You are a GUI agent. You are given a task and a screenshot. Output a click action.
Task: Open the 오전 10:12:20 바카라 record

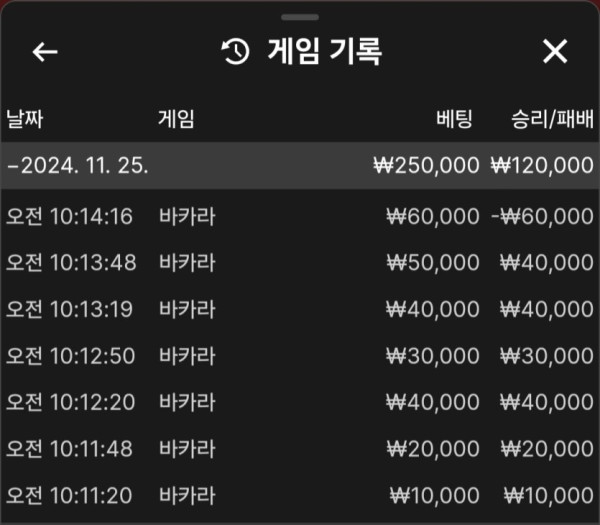coord(300,402)
